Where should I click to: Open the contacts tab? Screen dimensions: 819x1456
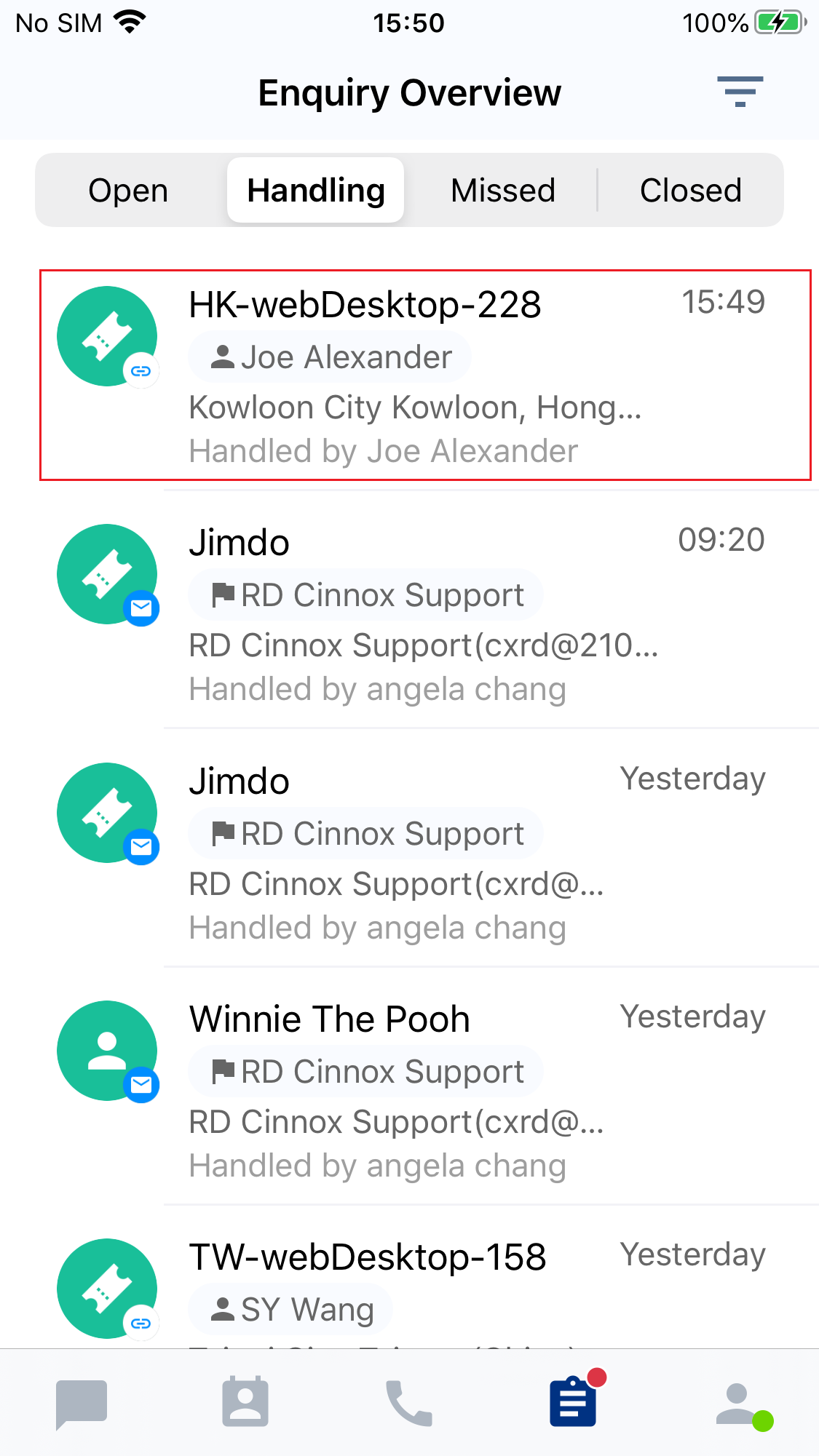click(245, 1403)
